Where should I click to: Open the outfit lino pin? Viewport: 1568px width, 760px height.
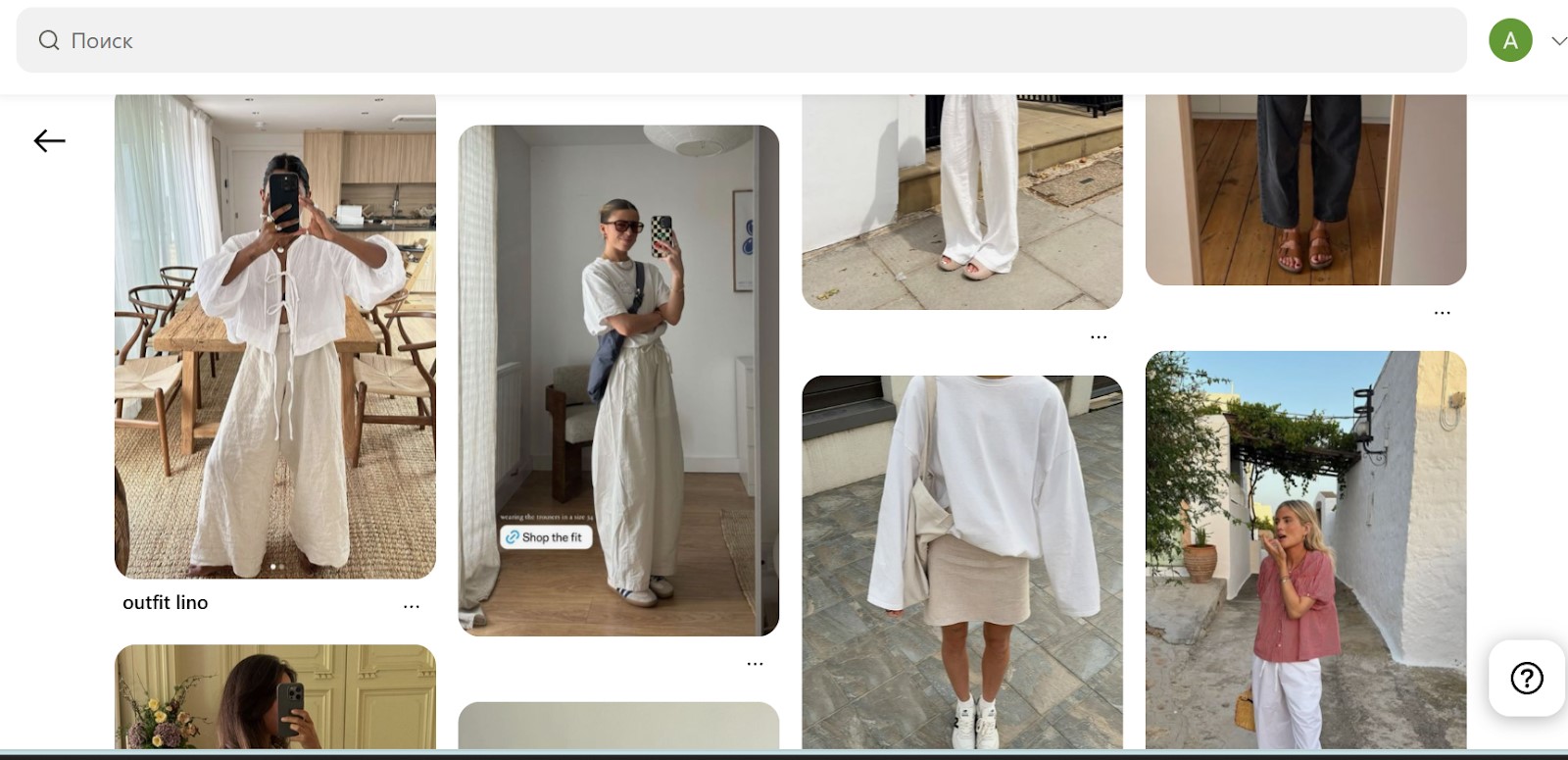[x=274, y=333]
